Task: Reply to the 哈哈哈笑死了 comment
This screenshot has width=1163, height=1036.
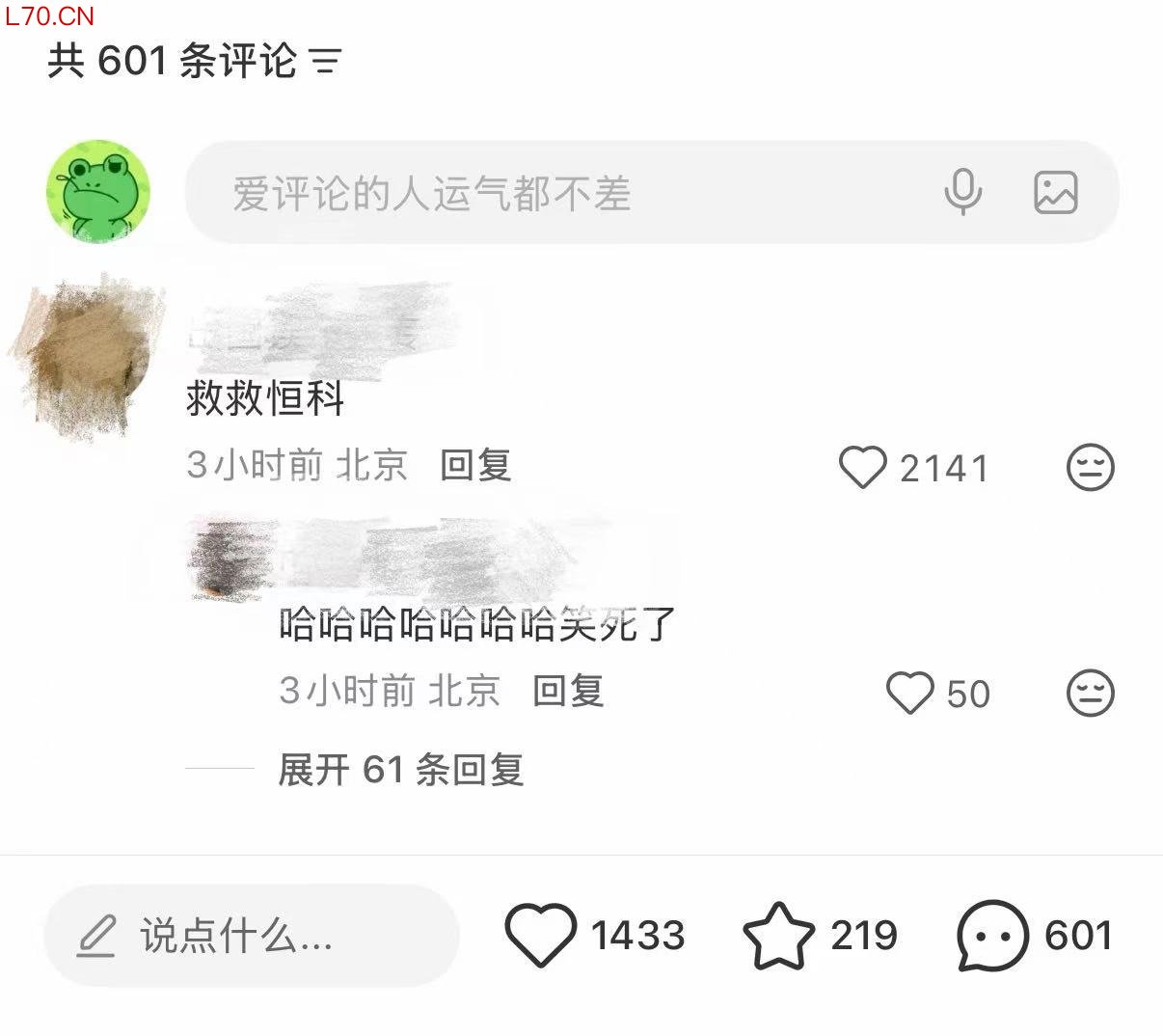Action: tap(568, 692)
